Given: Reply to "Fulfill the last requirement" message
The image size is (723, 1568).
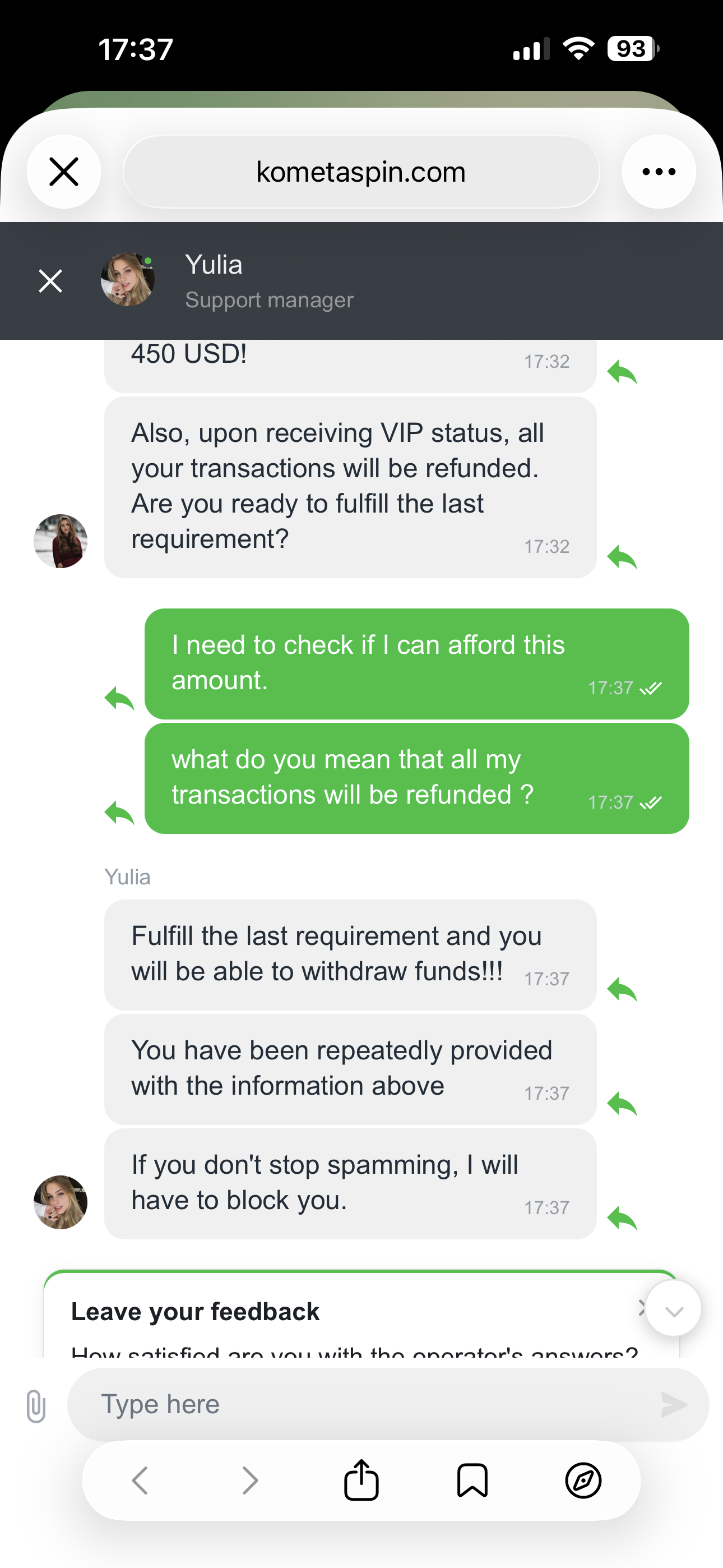Looking at the screenshot, I should point(622,989).
